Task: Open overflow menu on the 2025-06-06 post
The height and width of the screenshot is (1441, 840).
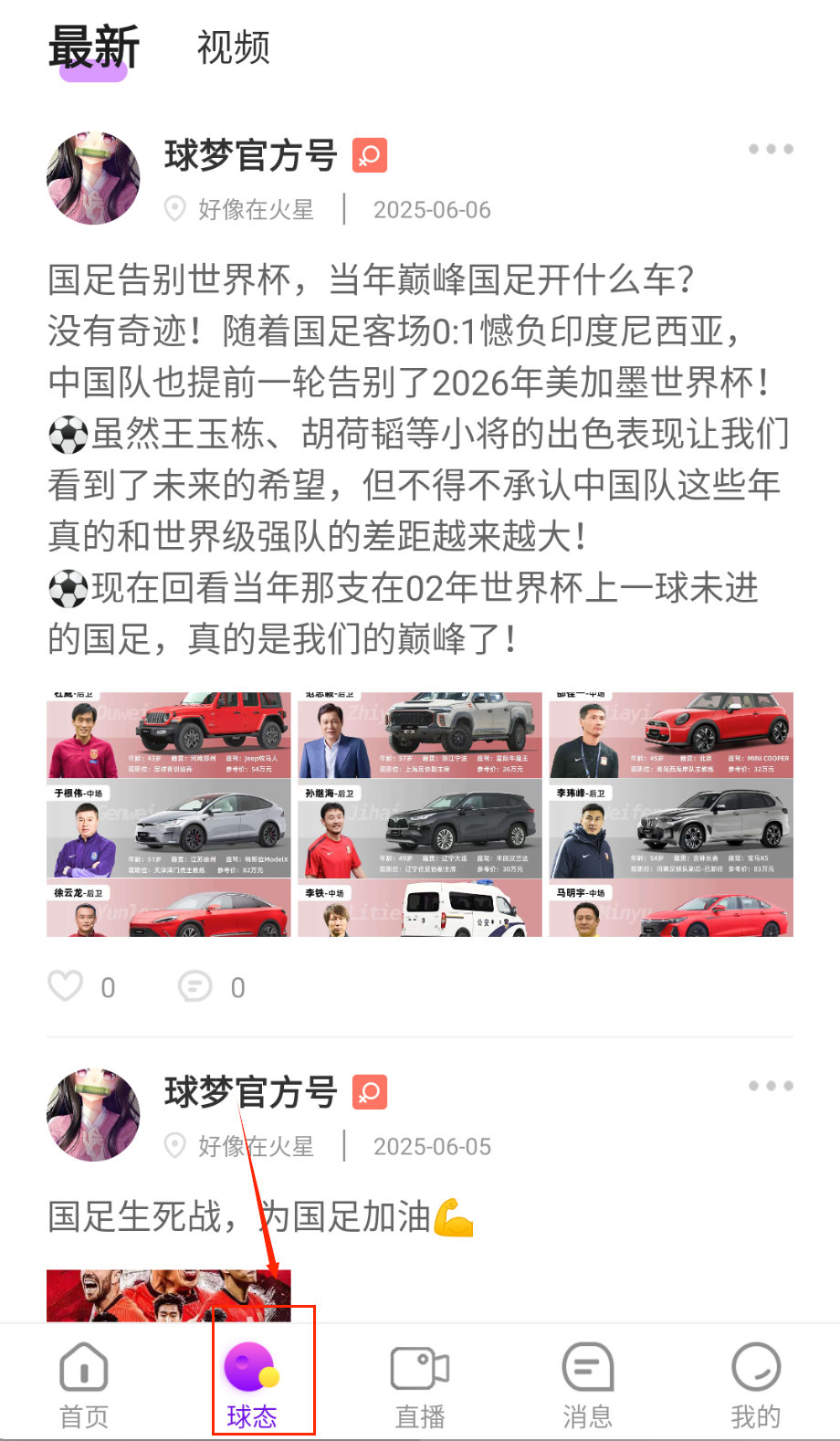Action: pyautogui.click(x=770, y=149)
